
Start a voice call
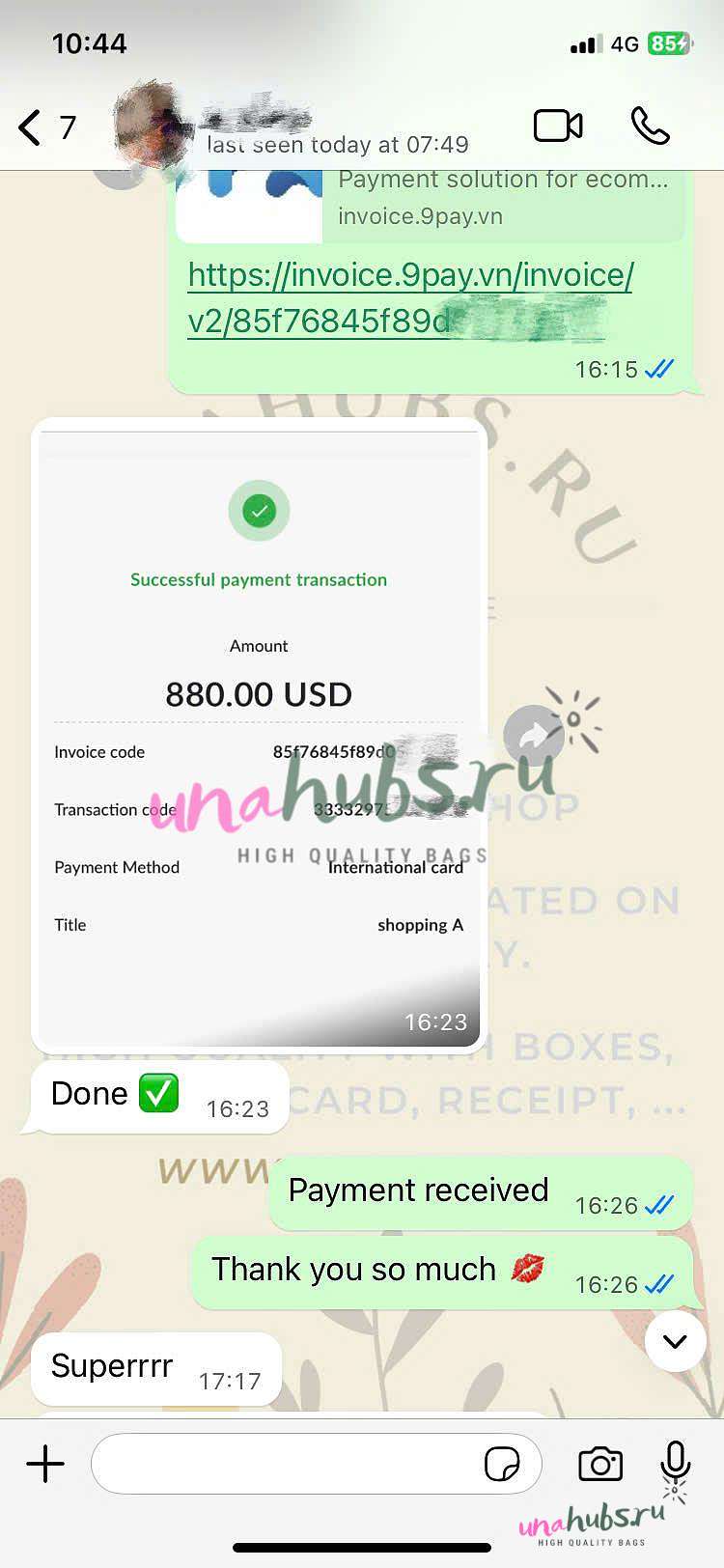pos(650,126)
